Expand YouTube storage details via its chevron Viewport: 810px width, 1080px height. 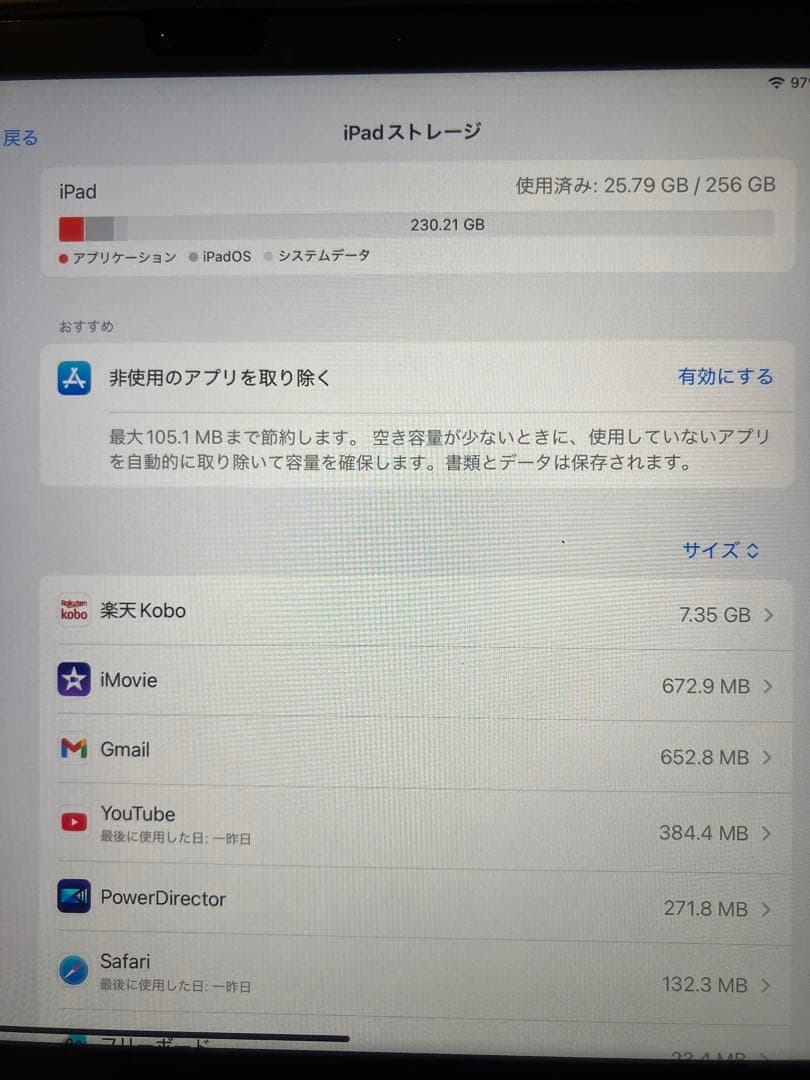765,832
